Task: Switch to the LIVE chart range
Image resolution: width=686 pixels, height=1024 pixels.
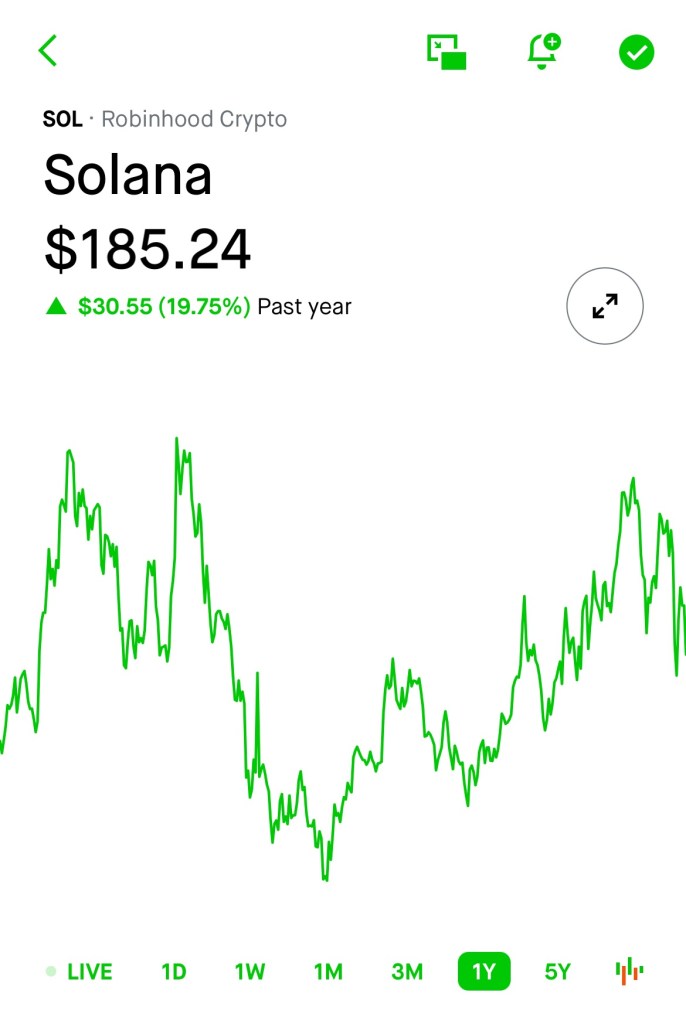Action: (x=80, y=971)
